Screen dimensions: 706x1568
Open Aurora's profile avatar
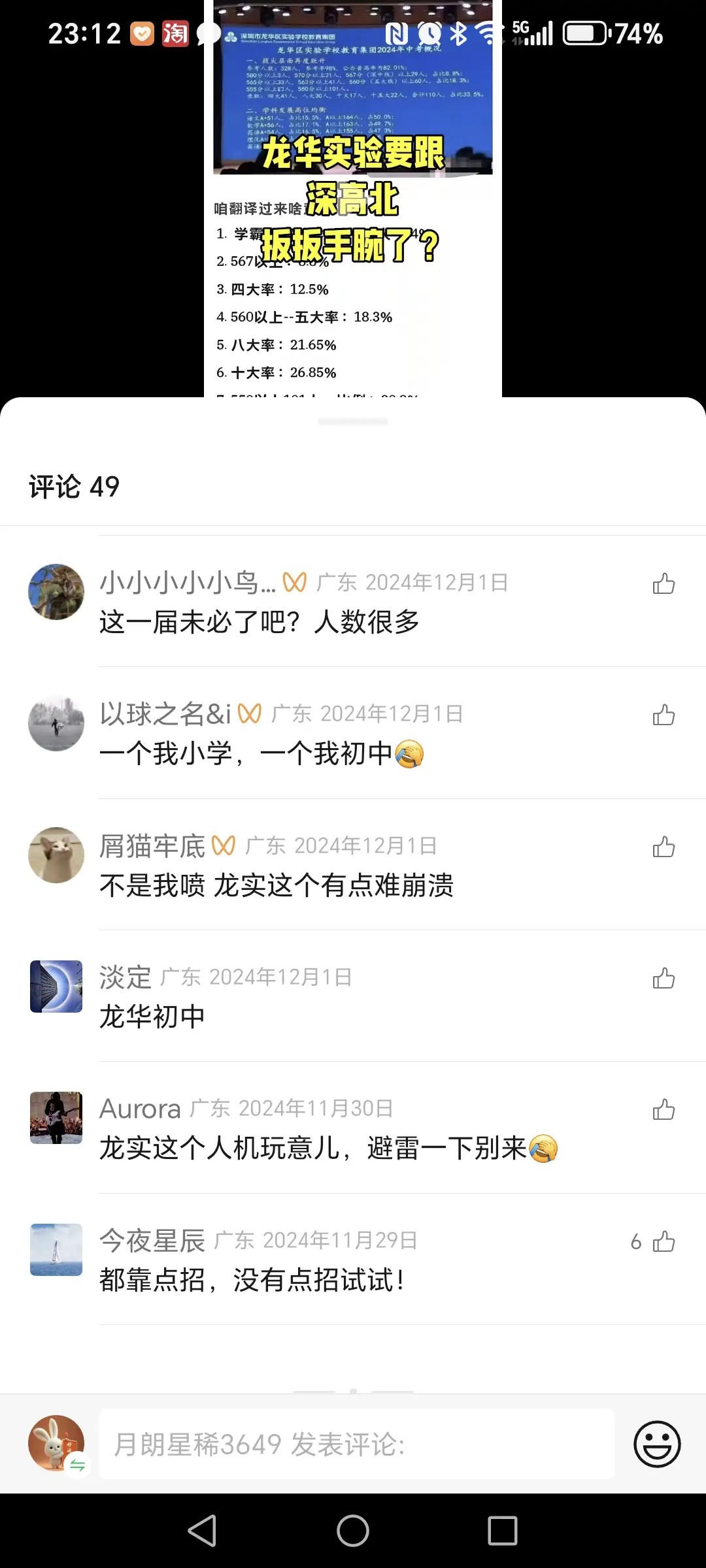pyautogui.click(x=56, y=1118)
